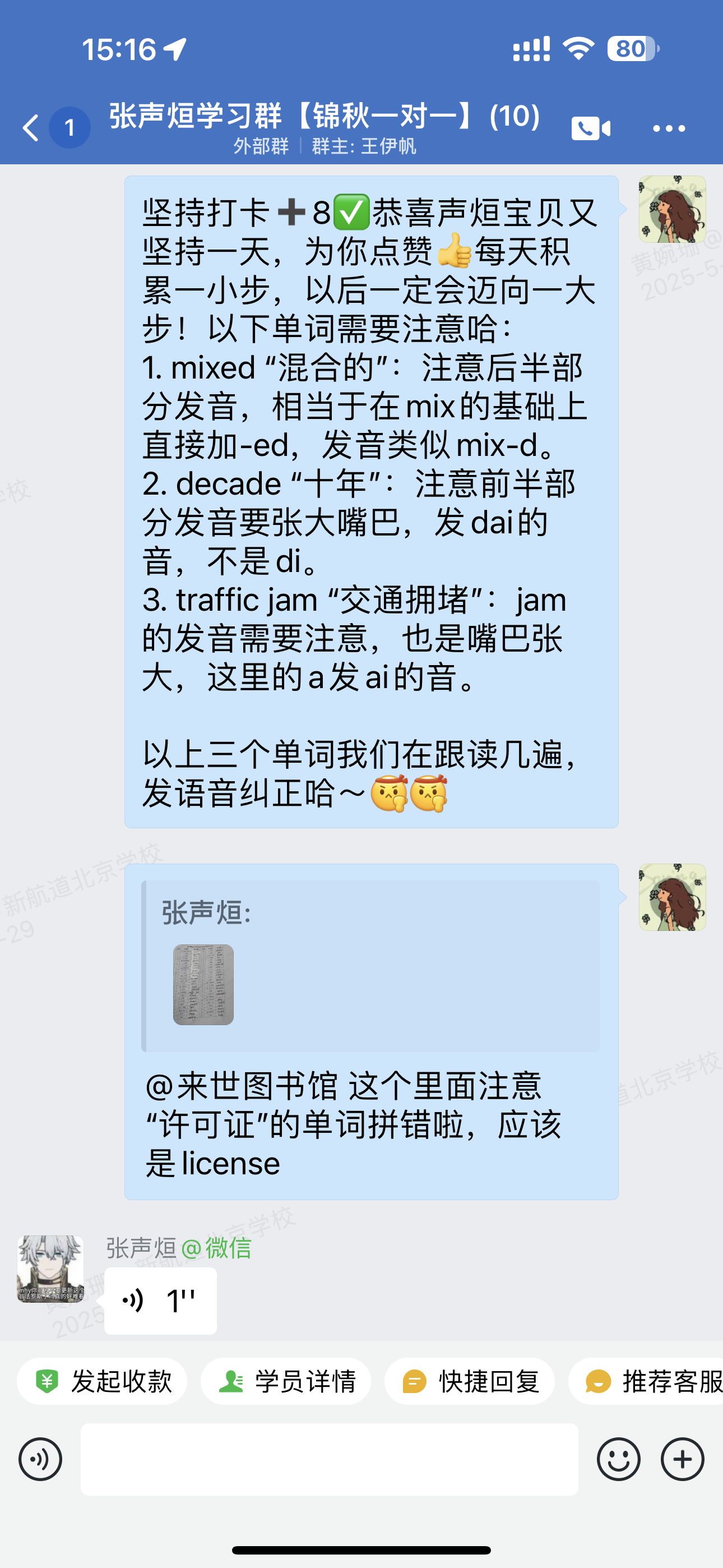Open the sender avatar beside the 坚持打卡 message
The image size is (723, 1568).
click(x=672, y=209)
